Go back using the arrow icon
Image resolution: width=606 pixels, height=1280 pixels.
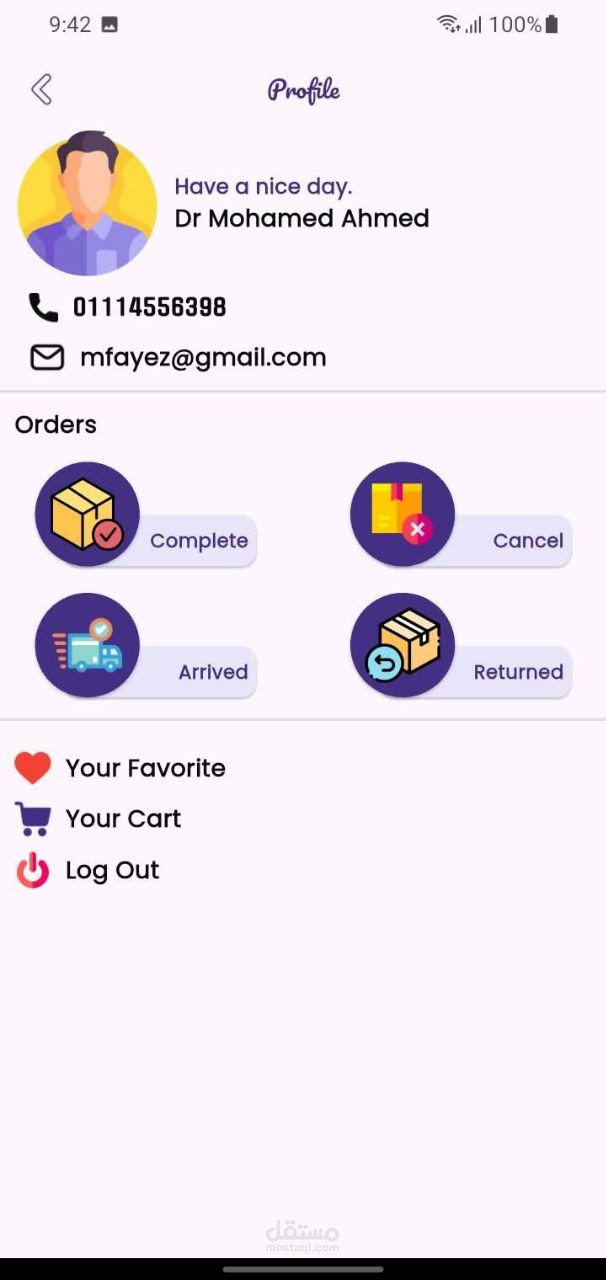point(41,90)
